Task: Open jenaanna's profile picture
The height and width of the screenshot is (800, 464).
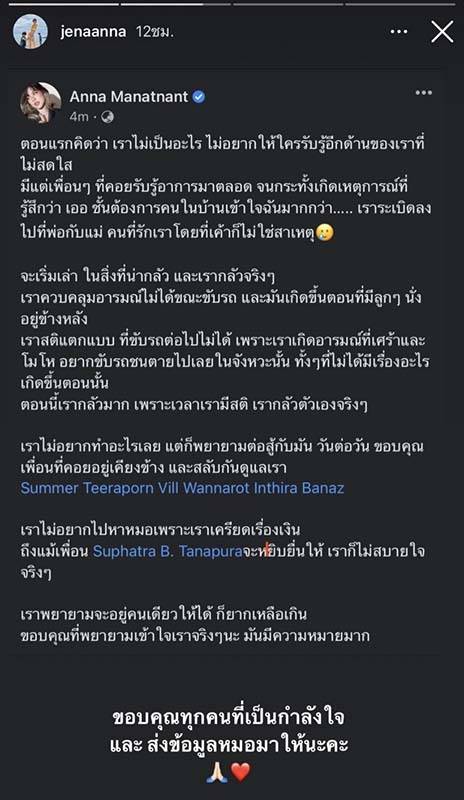Action: pyautogui.click(x=31, y=32)
